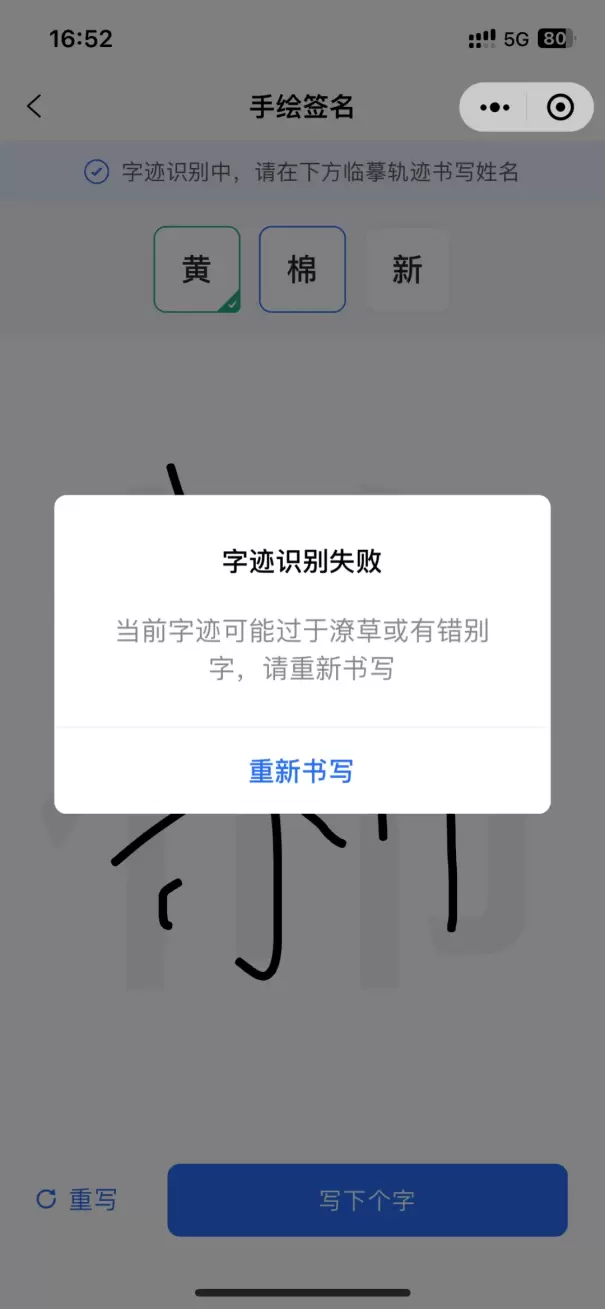Select the character 新 box
This screenshot has height=1309, width=605.
[407, 269]
